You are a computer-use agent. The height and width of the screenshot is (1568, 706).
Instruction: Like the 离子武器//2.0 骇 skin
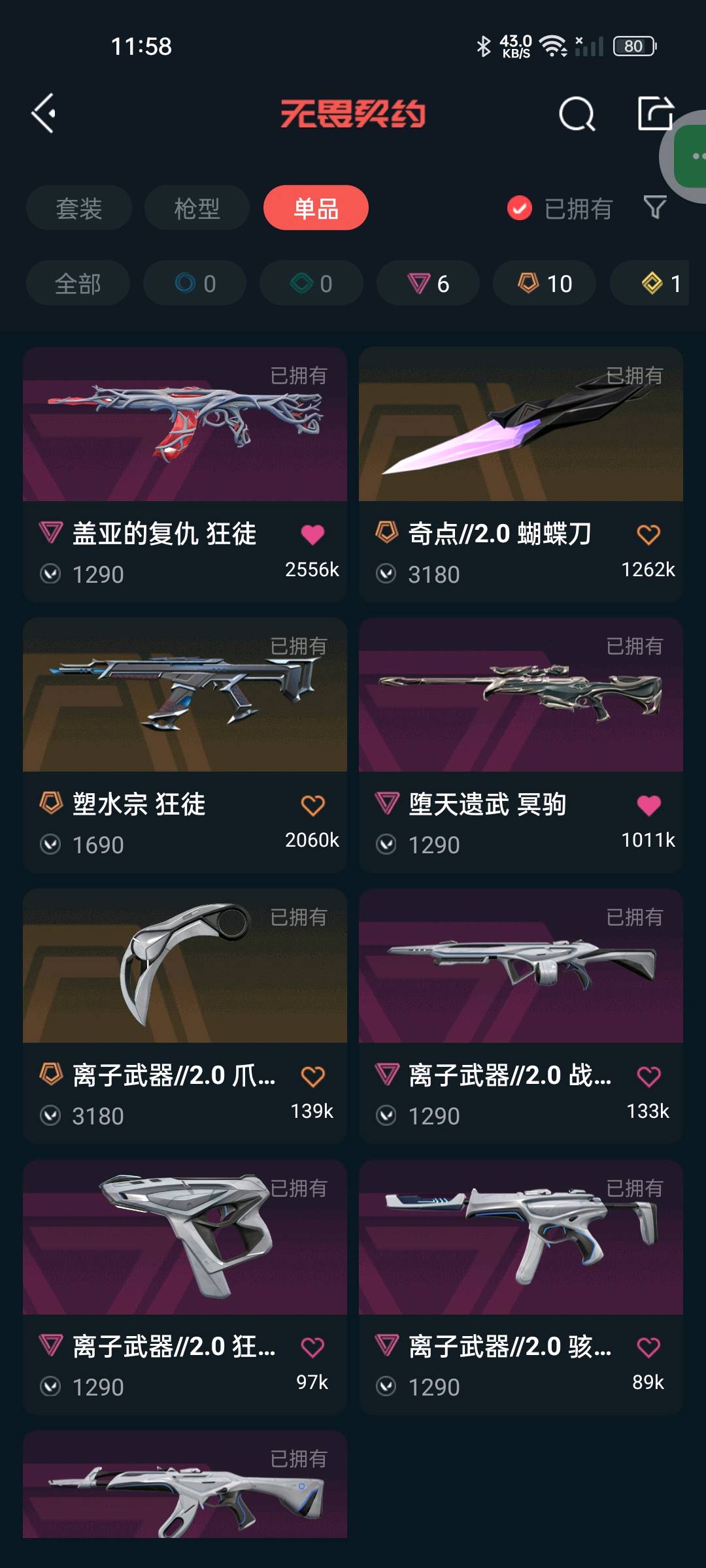[648, 1347]
